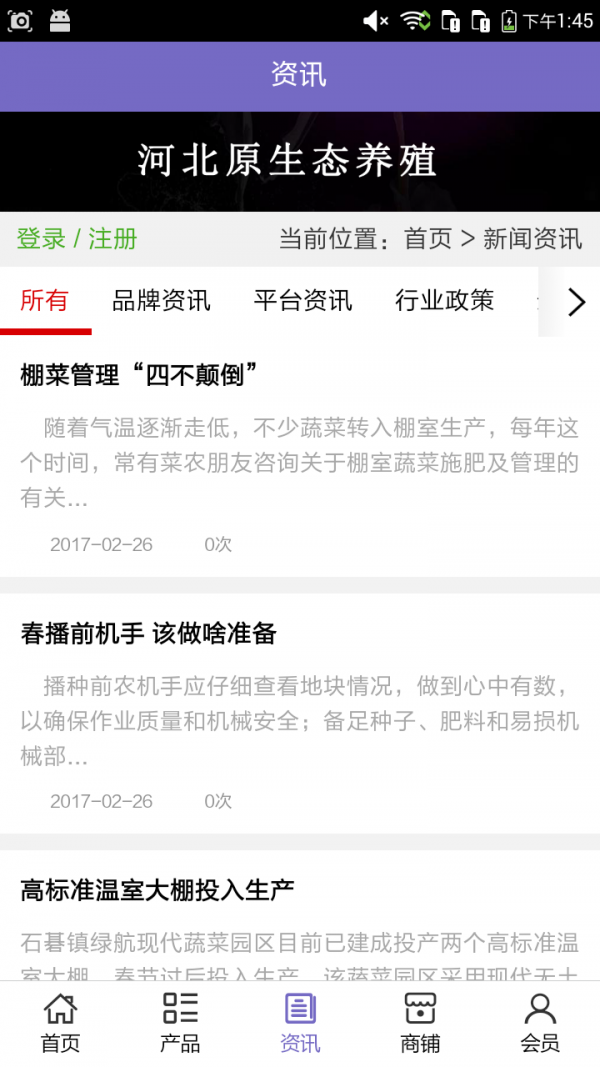Read the article 春播前机手 该做啥准备

coord(148,633)
